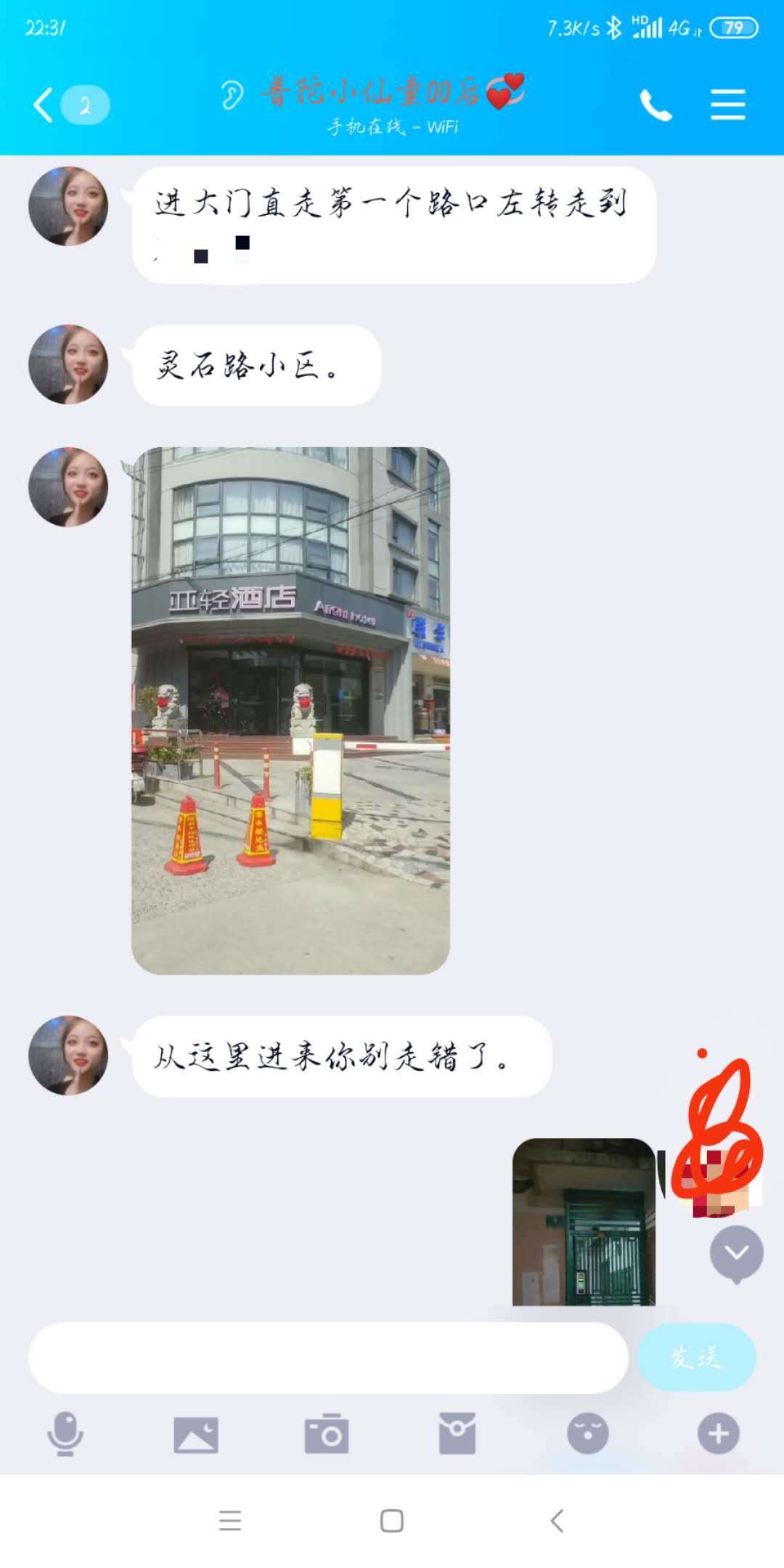Open the system recent apps button
Screen dimensions: 784x1568
[x=230, y=1521]
